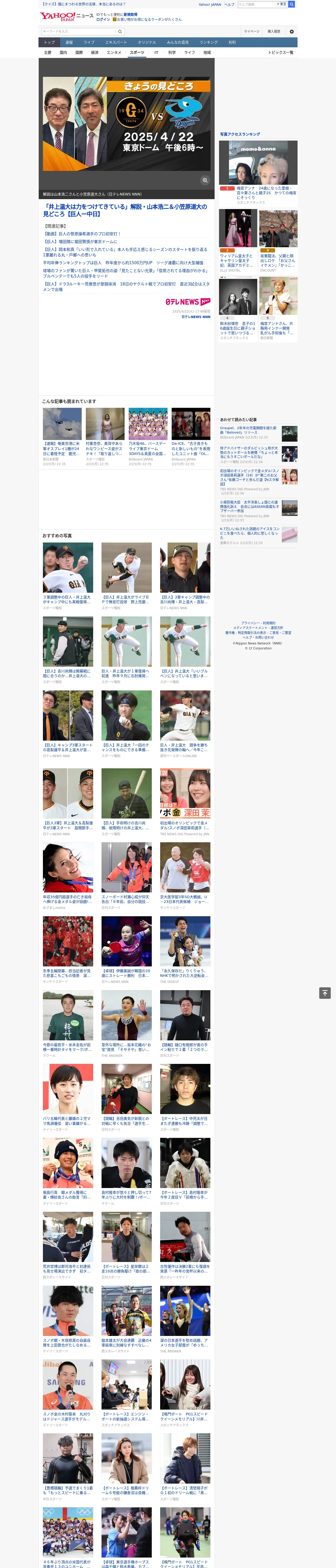The image size is (336, 1568).
Task: Open トピックス一覧 link
Action: pos(281,52)
